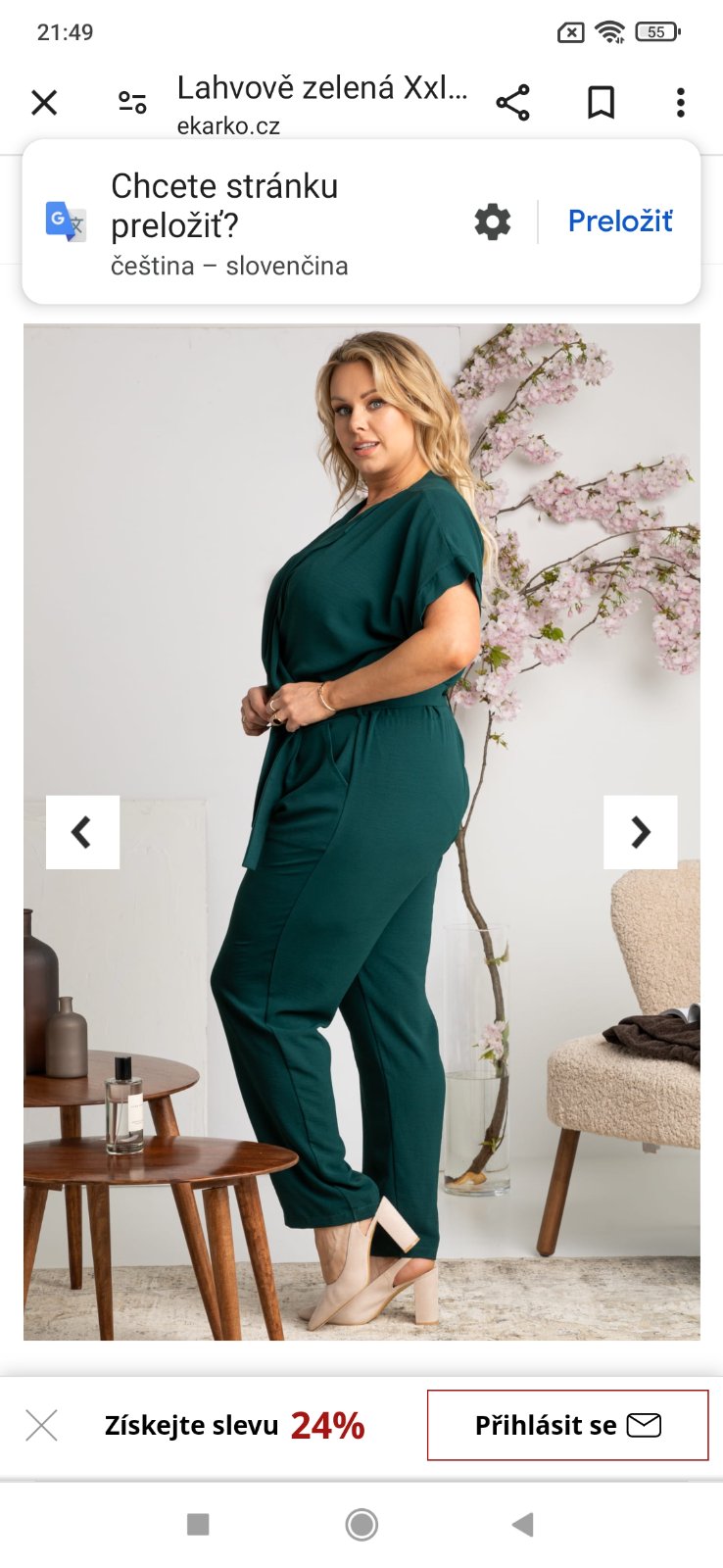Open the browser overflow menu

680,102
